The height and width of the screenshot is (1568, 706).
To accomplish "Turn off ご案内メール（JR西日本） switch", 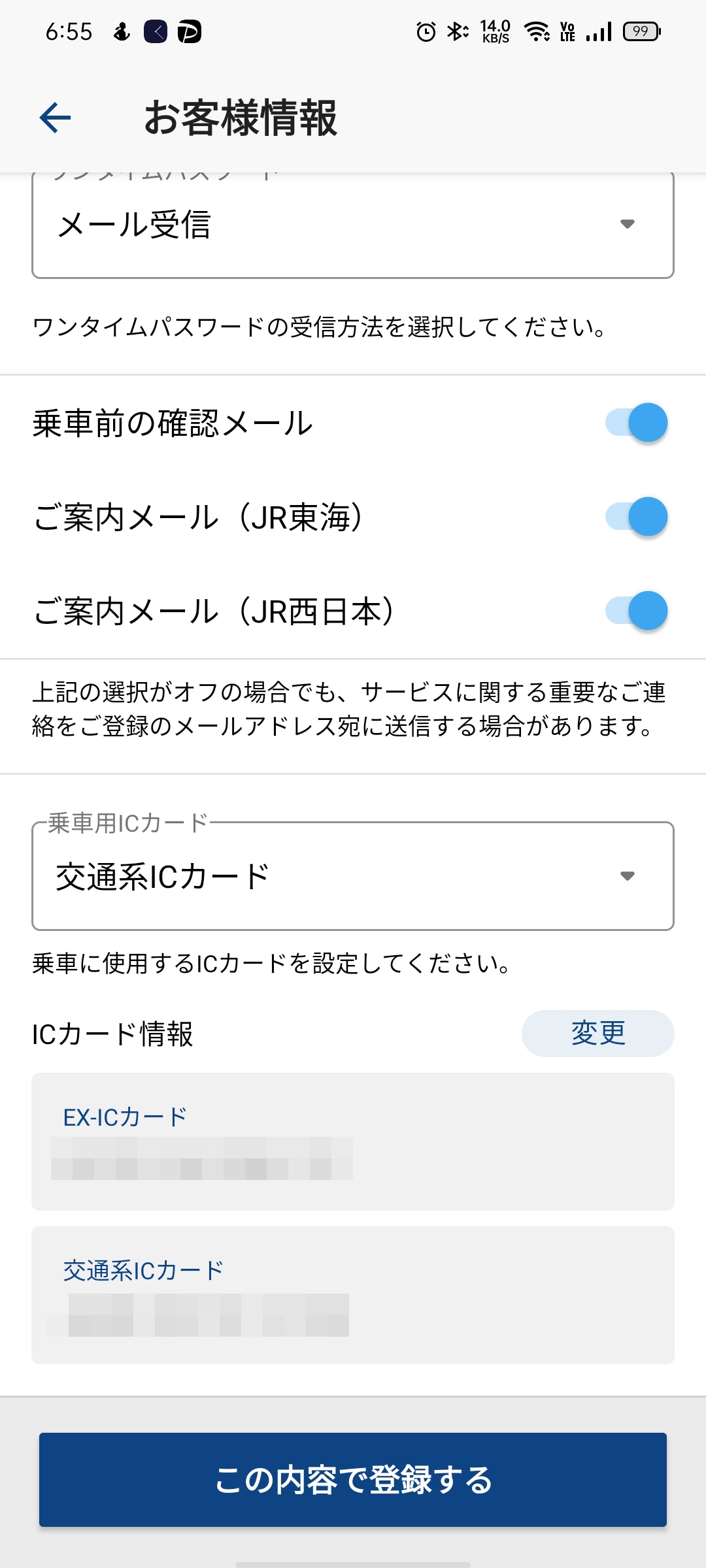I will click(637, 611).
